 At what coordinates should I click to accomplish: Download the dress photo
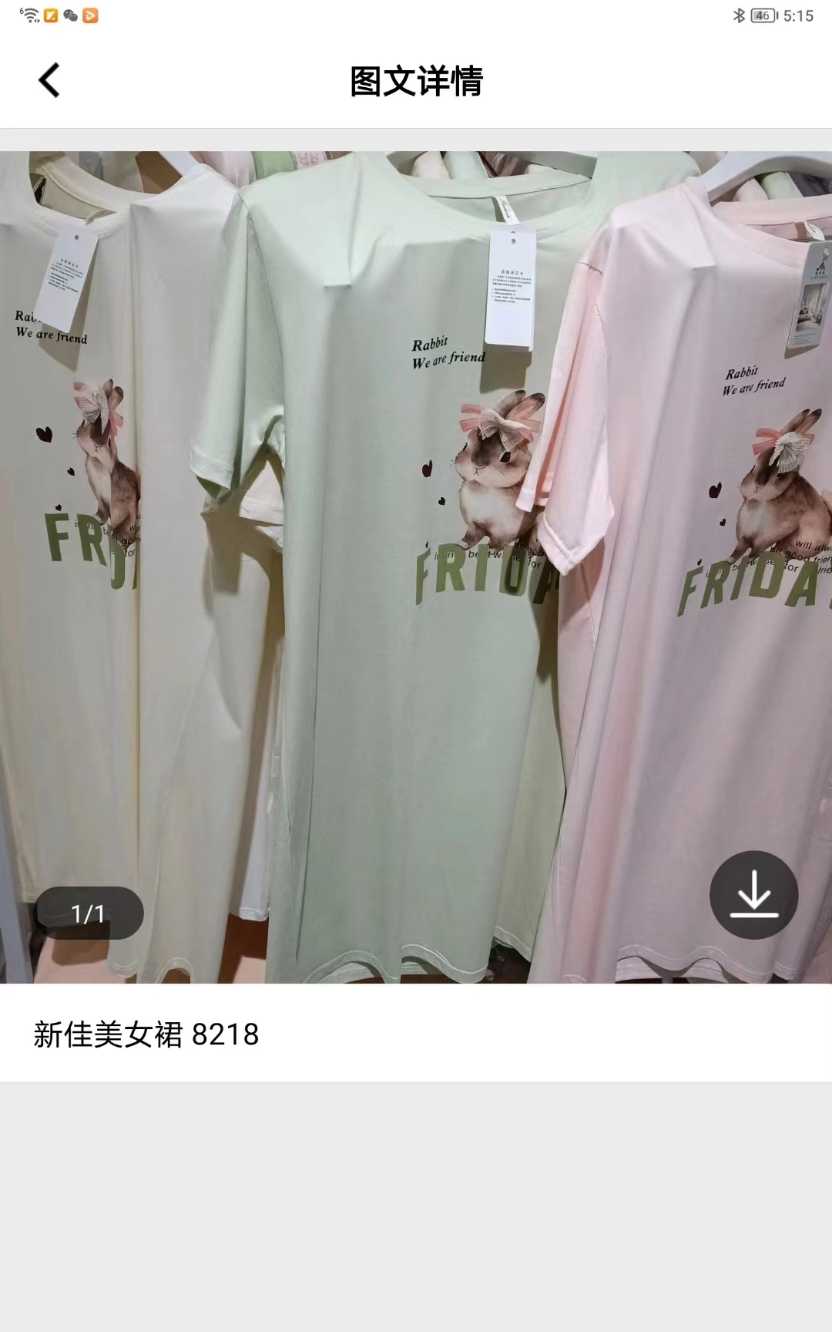(753, 894)
